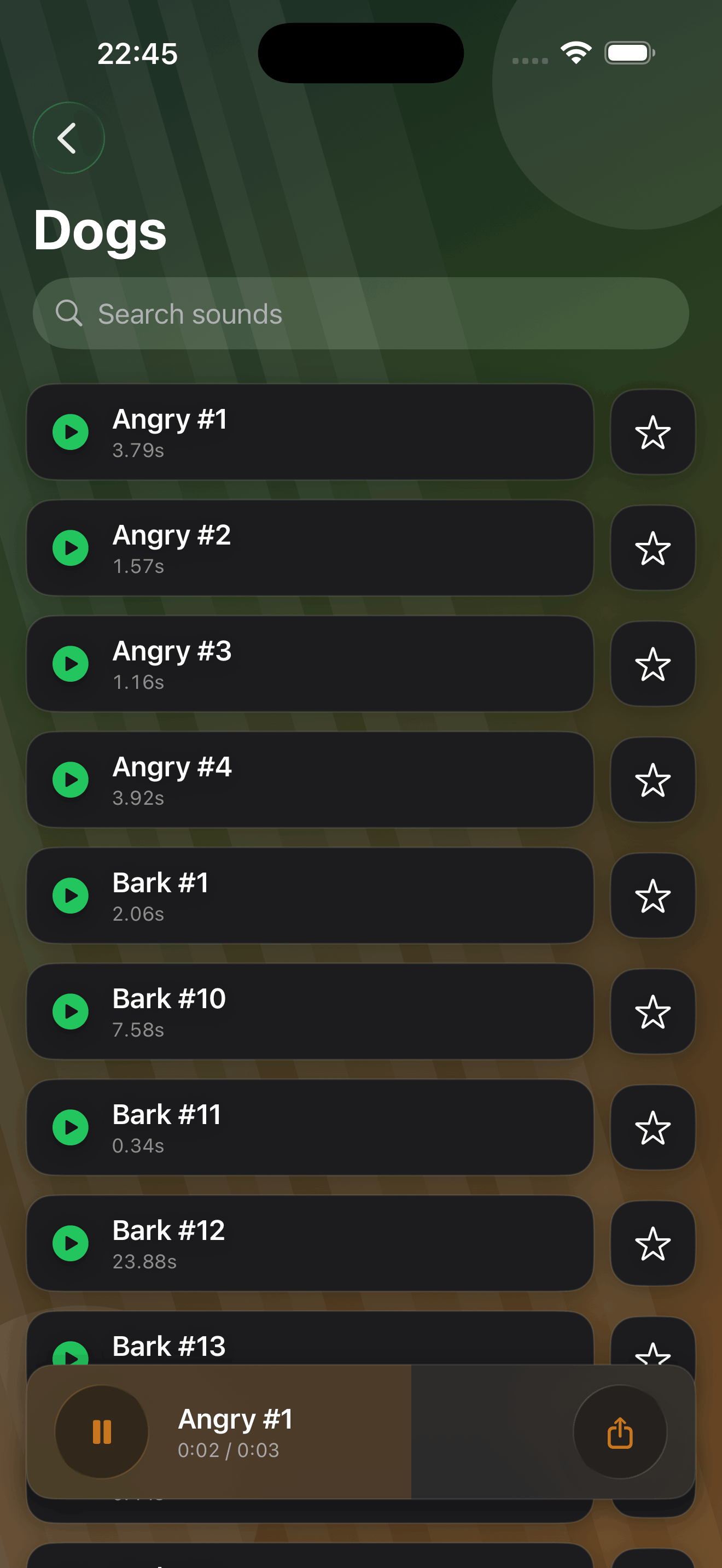This screenshot has width=722, height=1568.
Task: Go back to the previous screen
Action: click(68, 137)
